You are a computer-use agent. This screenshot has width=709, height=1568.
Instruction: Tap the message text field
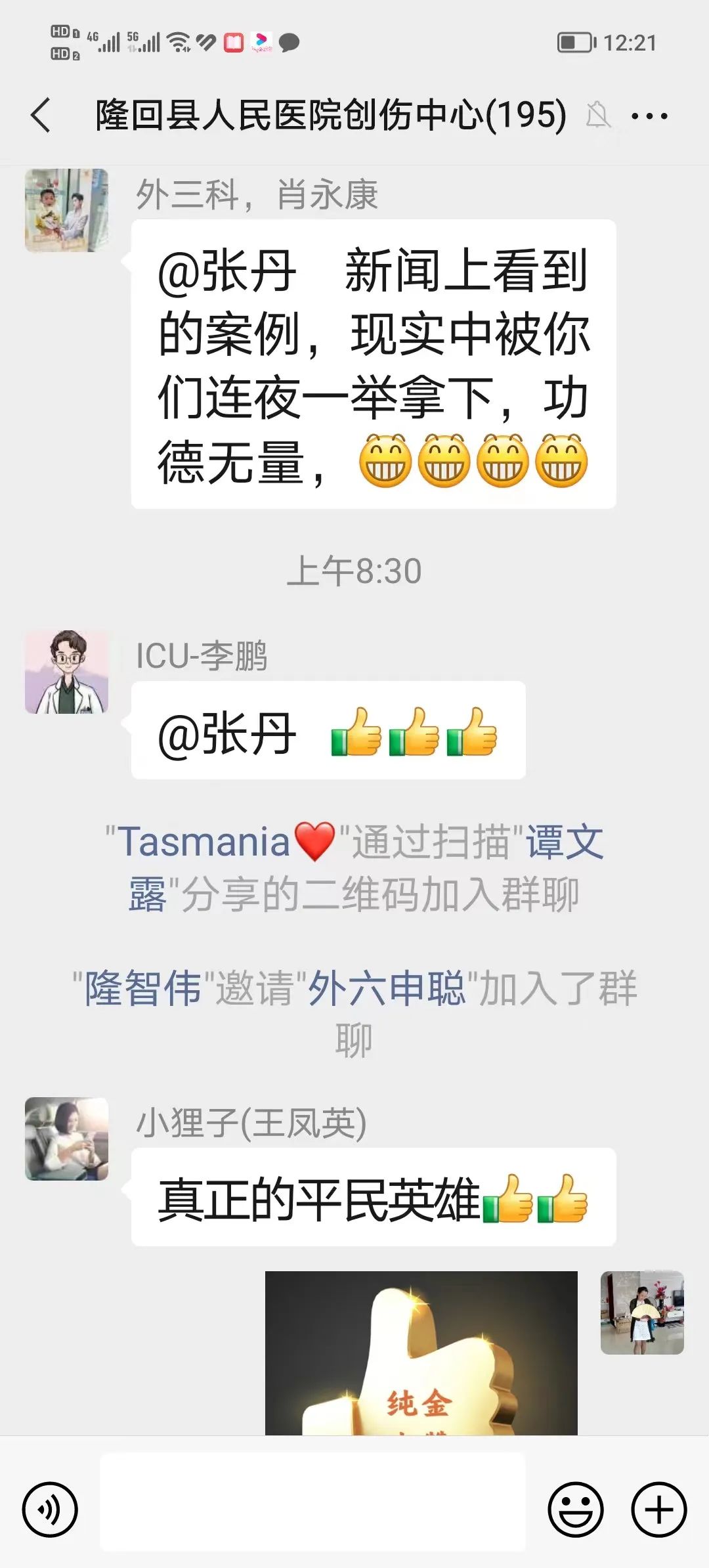pos(312,1509)
